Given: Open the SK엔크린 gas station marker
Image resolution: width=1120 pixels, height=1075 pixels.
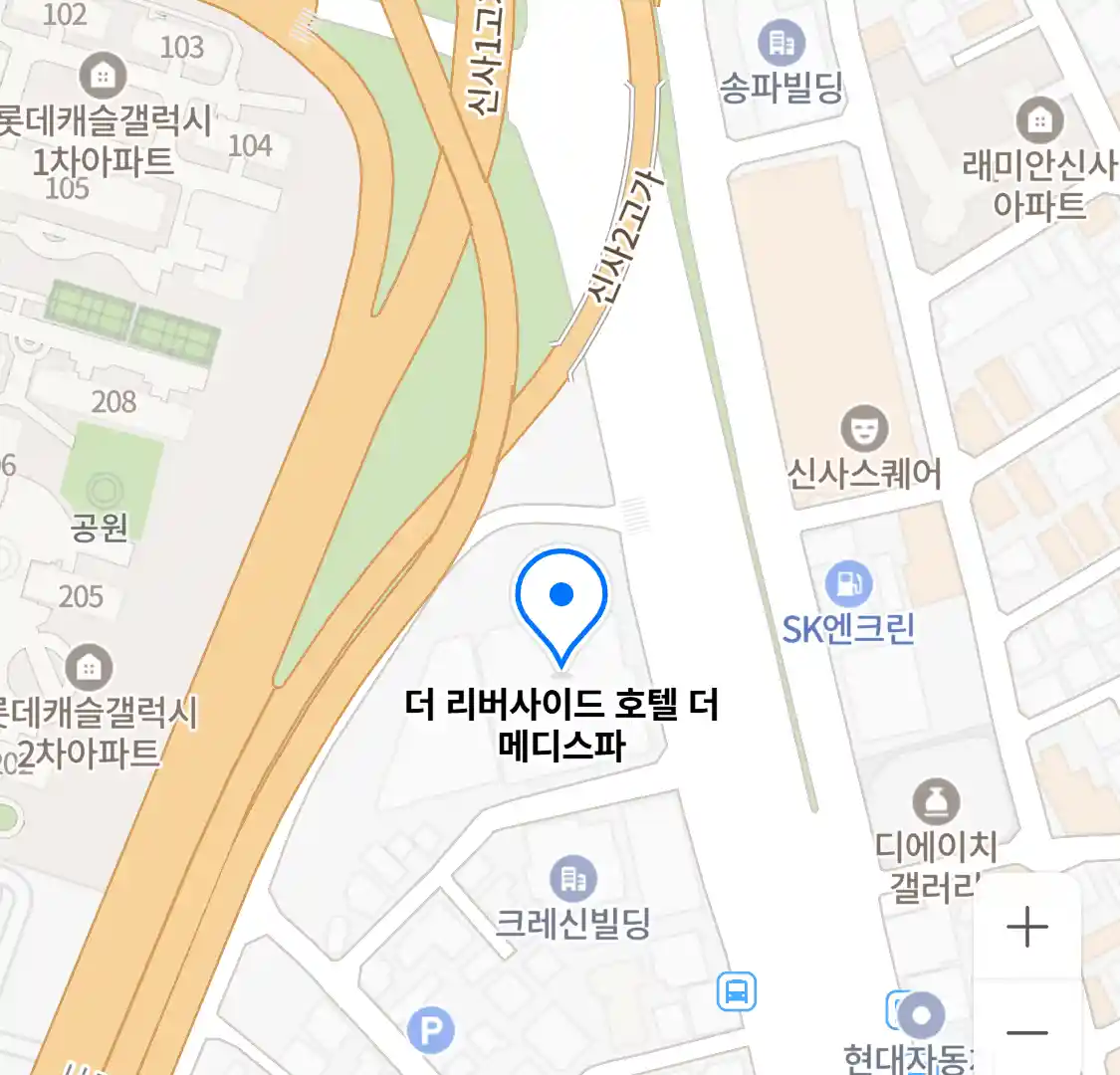Looking at the screenshot, I should (848, 585).
